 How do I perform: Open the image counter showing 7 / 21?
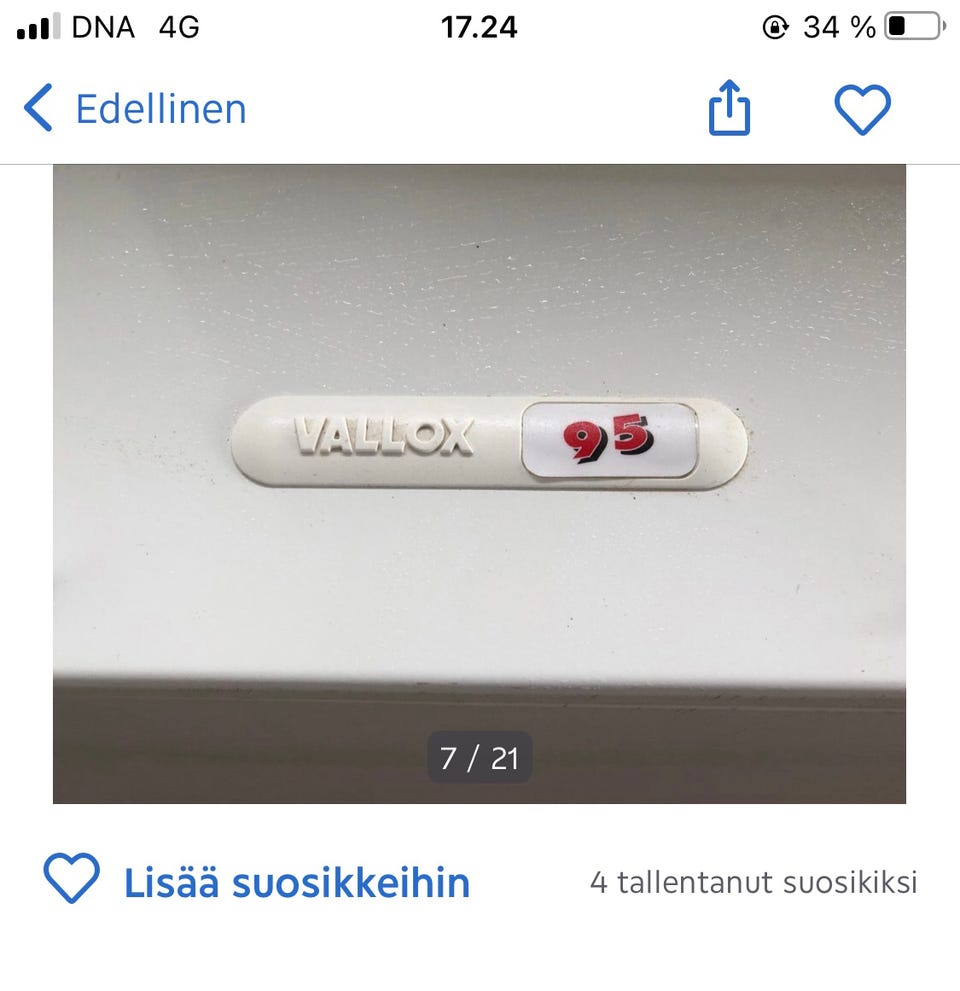click(x=478, y=757)
